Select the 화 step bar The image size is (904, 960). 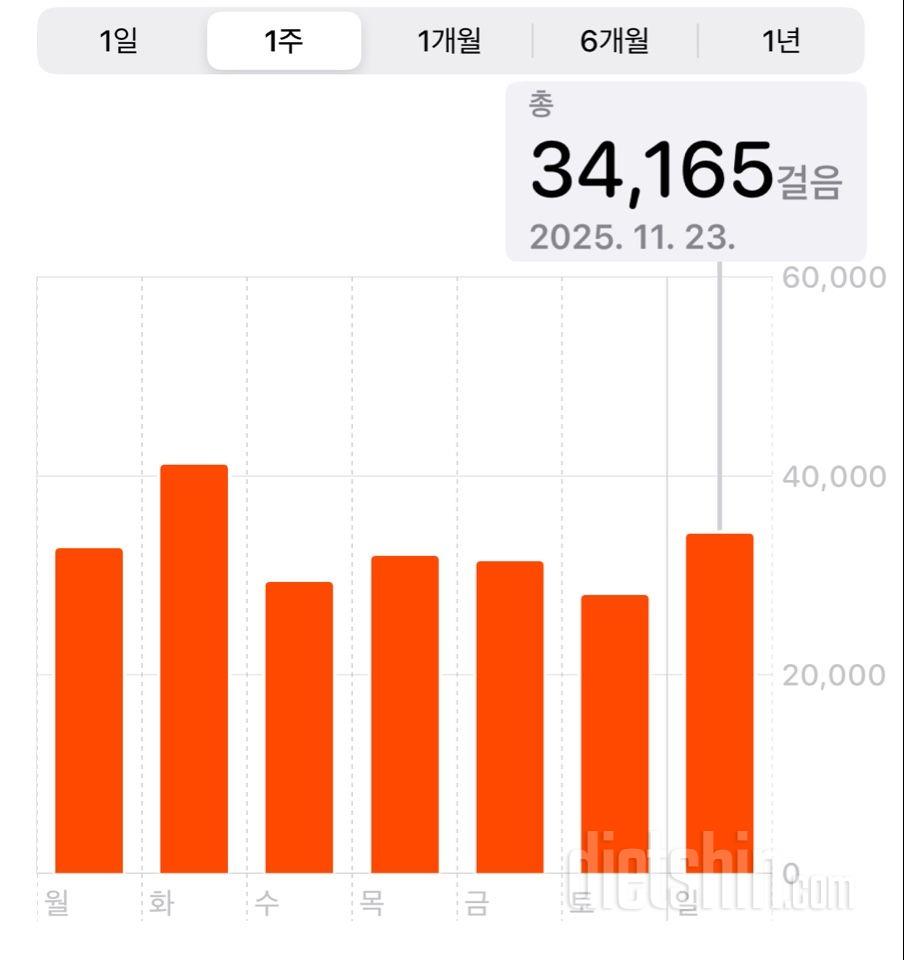pyautogui.click(x=194, y=668)
